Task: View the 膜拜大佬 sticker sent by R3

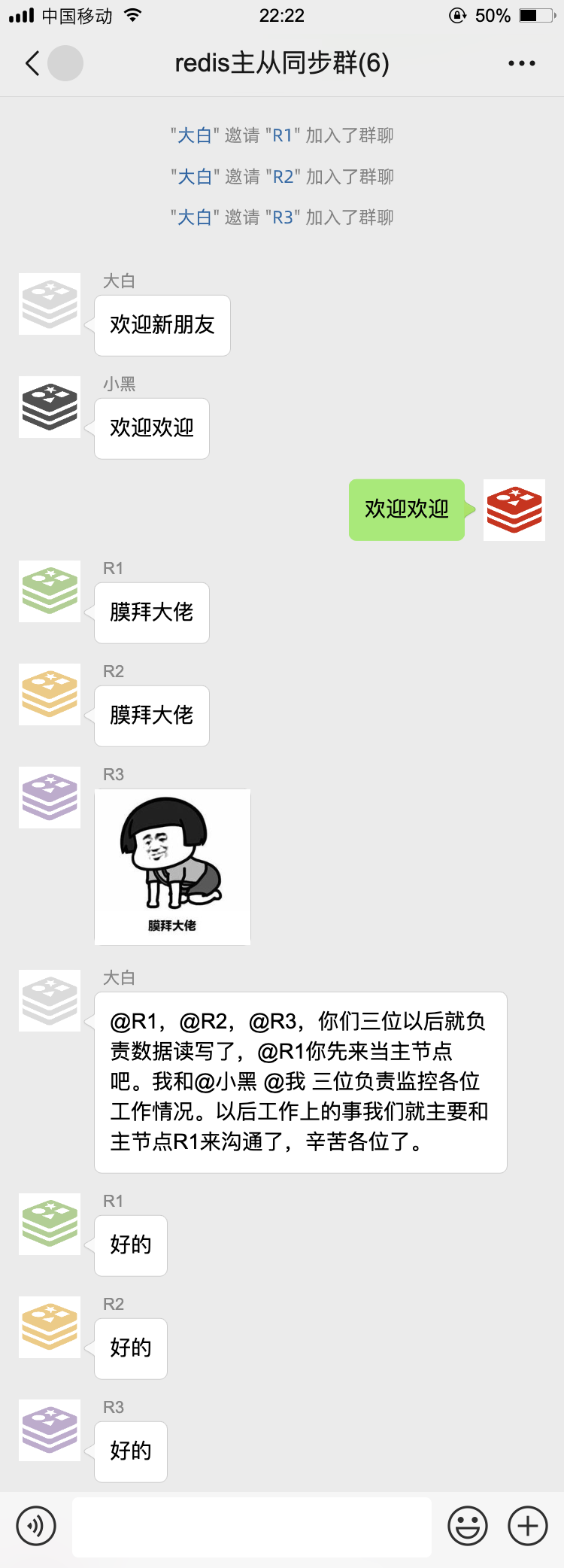Action: coord(172,867)
